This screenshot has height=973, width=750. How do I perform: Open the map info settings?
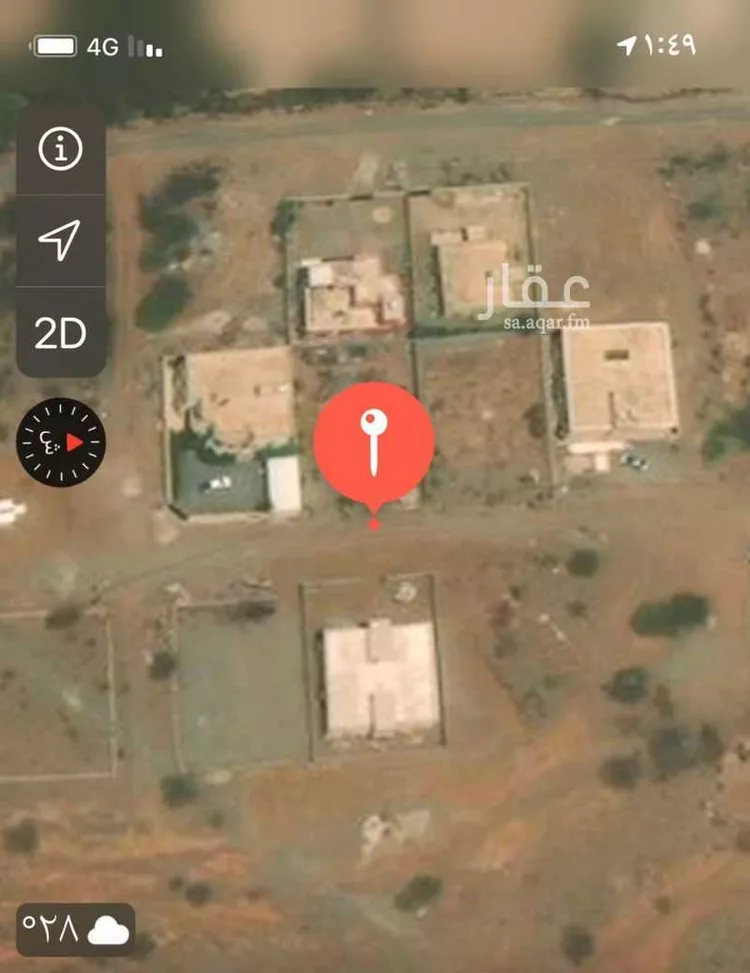pyautogui.click(x=60, y=149)
